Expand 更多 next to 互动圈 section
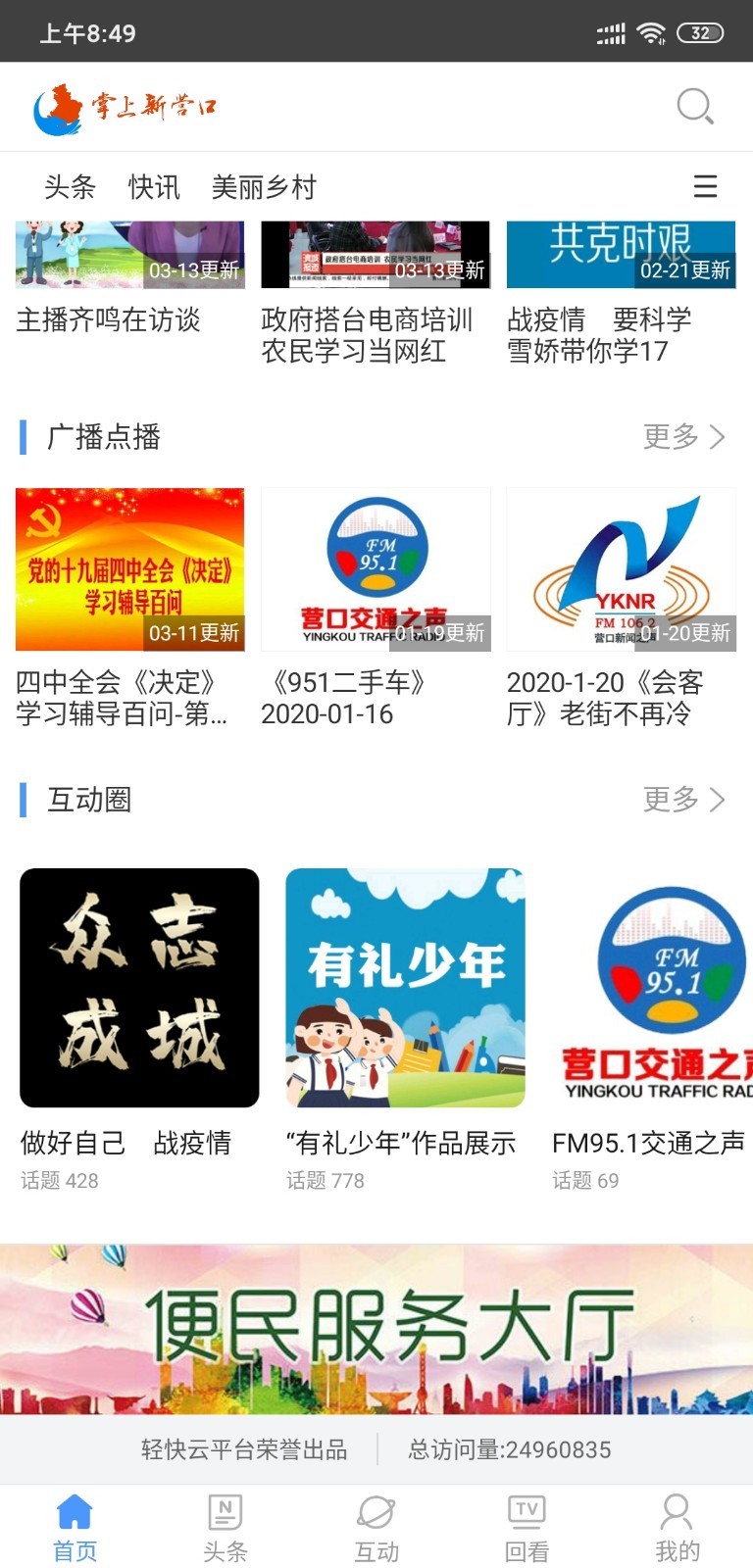The width and height of the screenshot is (753, 1568). click(683, 801)
